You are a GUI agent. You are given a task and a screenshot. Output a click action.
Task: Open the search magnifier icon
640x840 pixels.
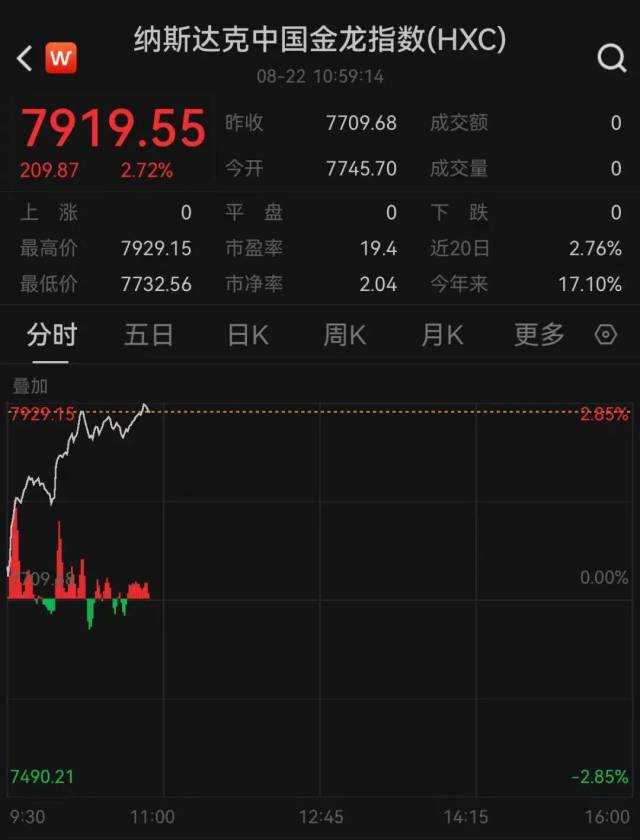pos(611,58)
